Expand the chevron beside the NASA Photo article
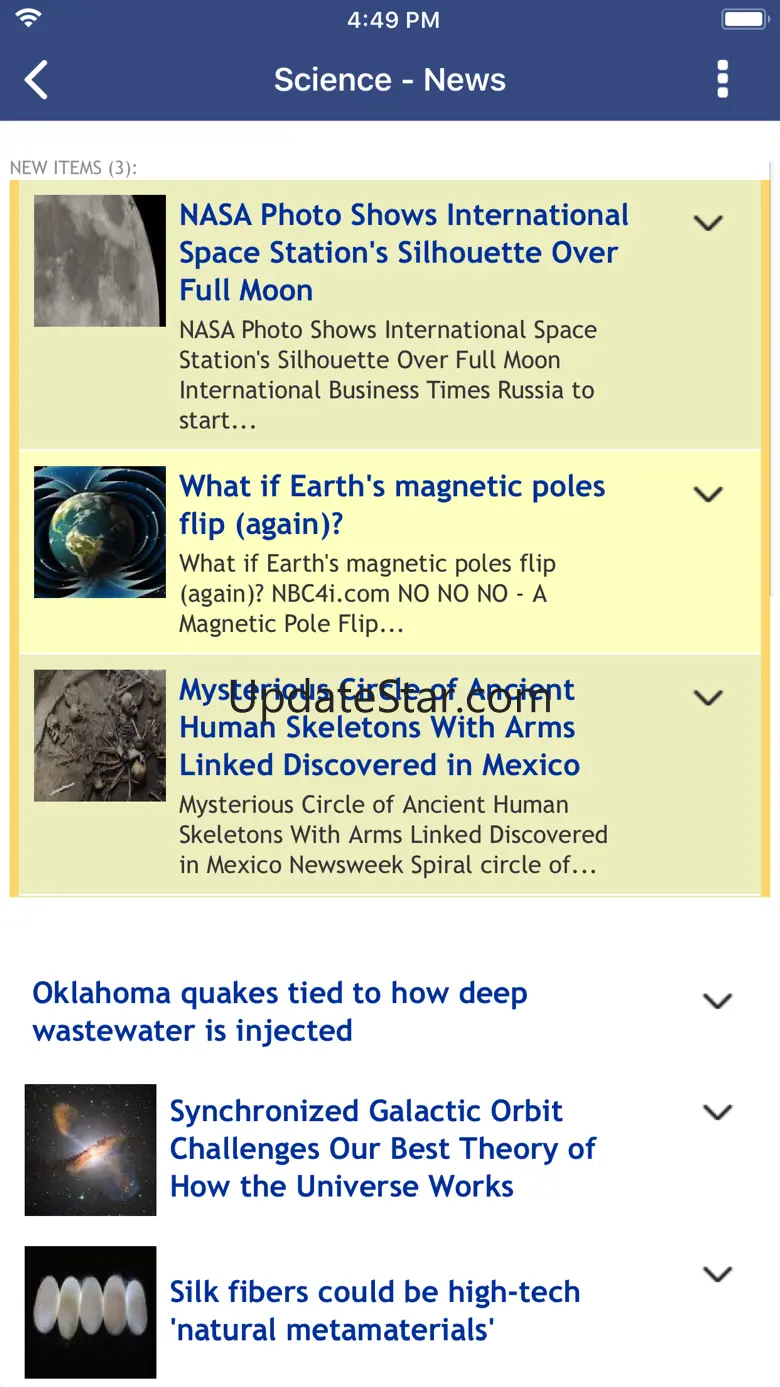 [x=708, y=223]
